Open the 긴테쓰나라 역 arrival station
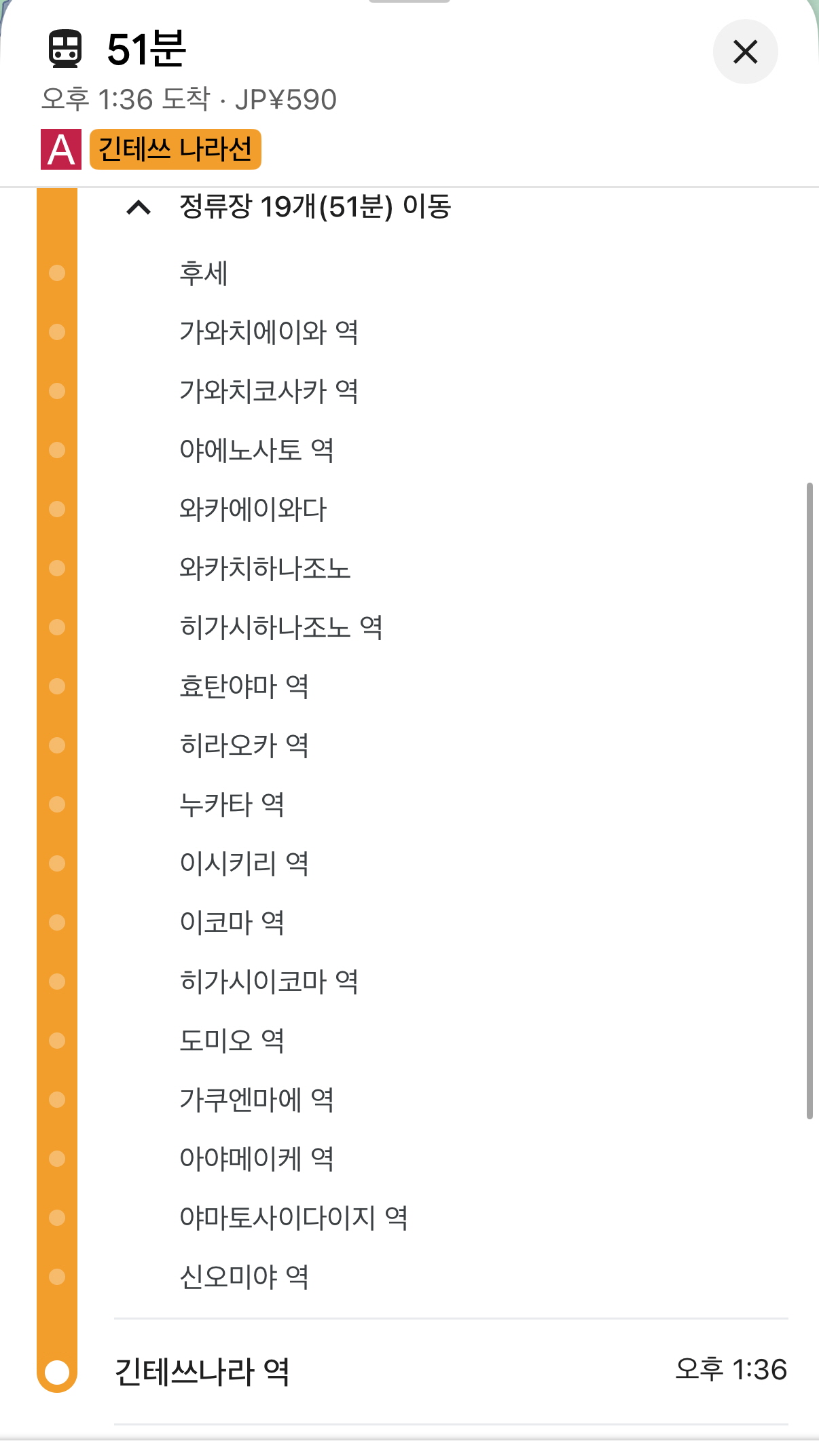Screen dimensions: 819x1456 pyautogui.click(x=202, y=1371)
